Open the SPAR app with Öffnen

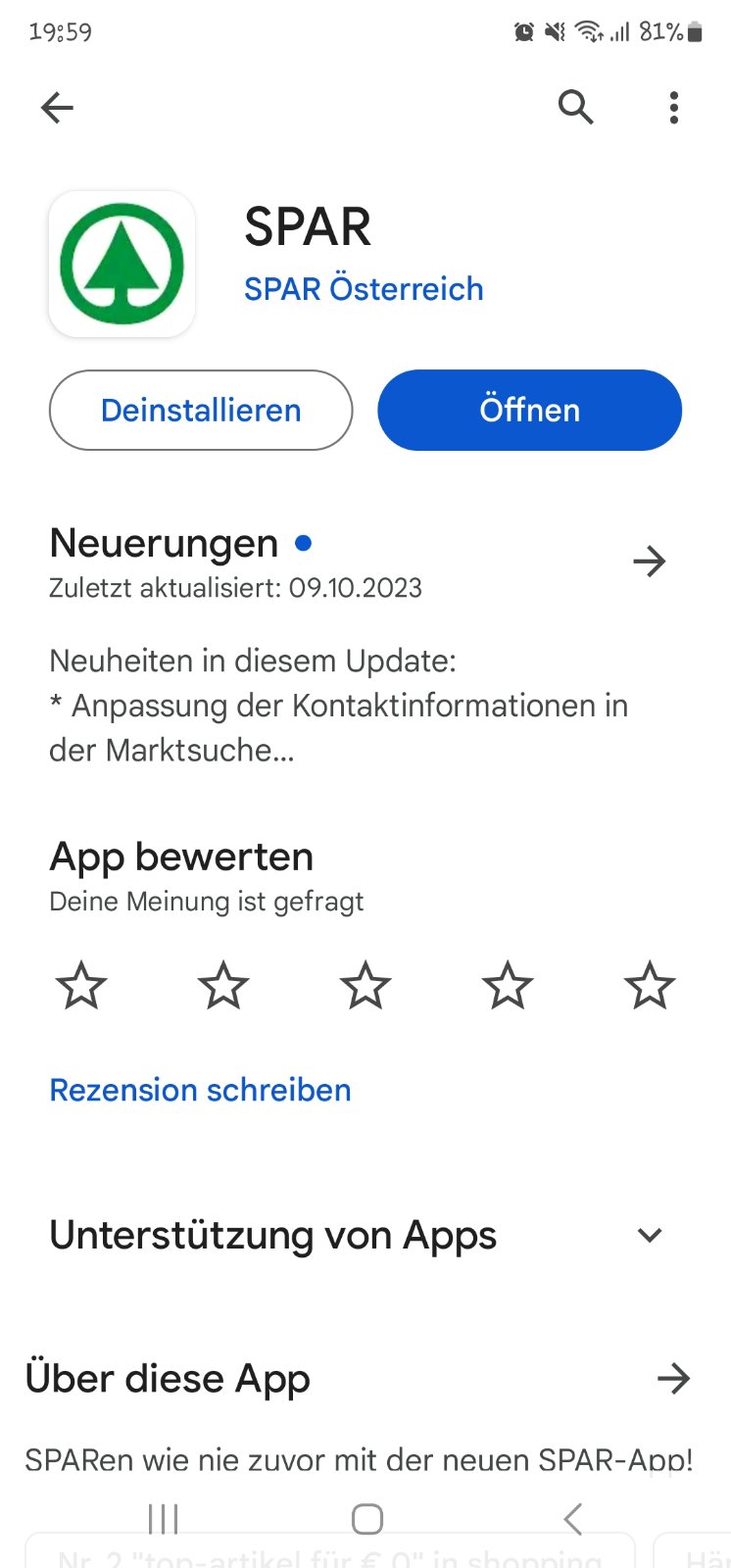click(529, 410)
